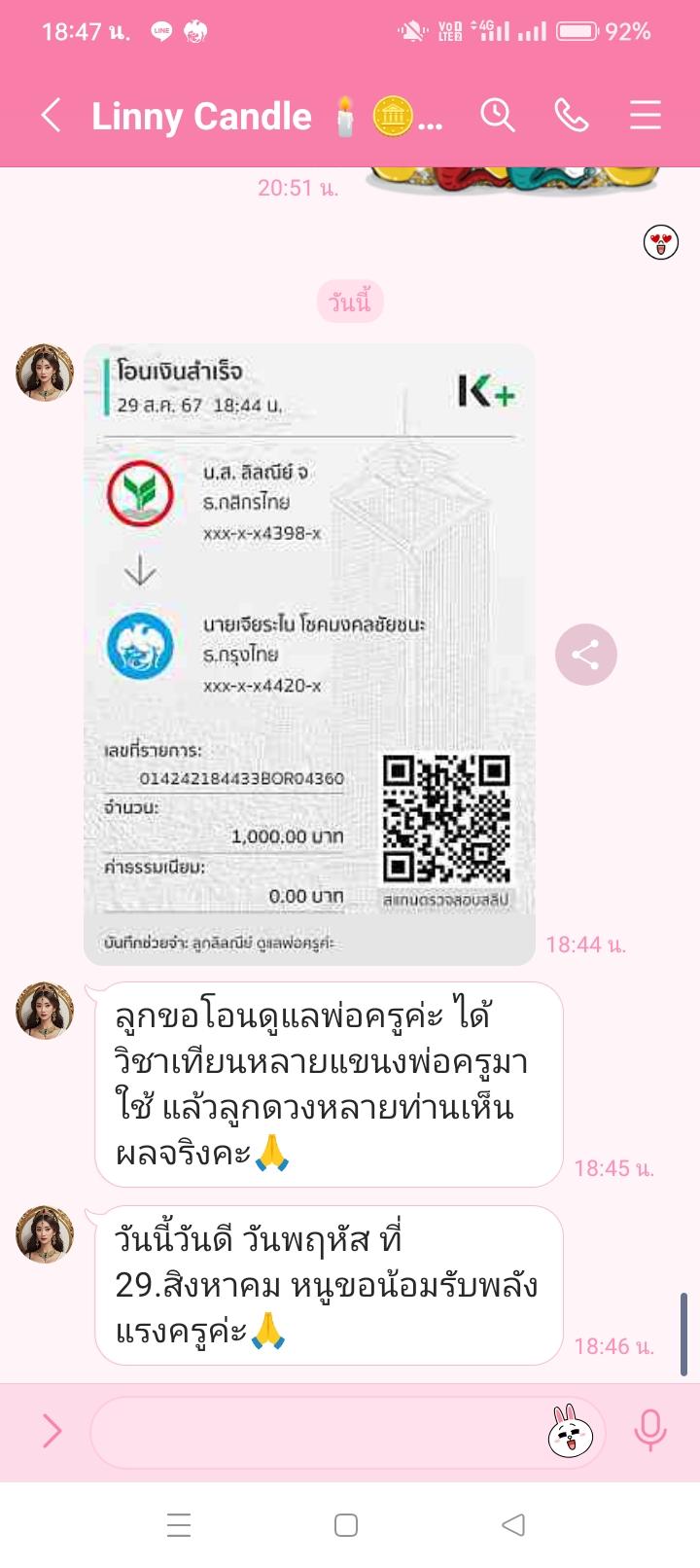
Task: Tap the heart-eyes reaction emoji
Action: click(x=661, y=241)
